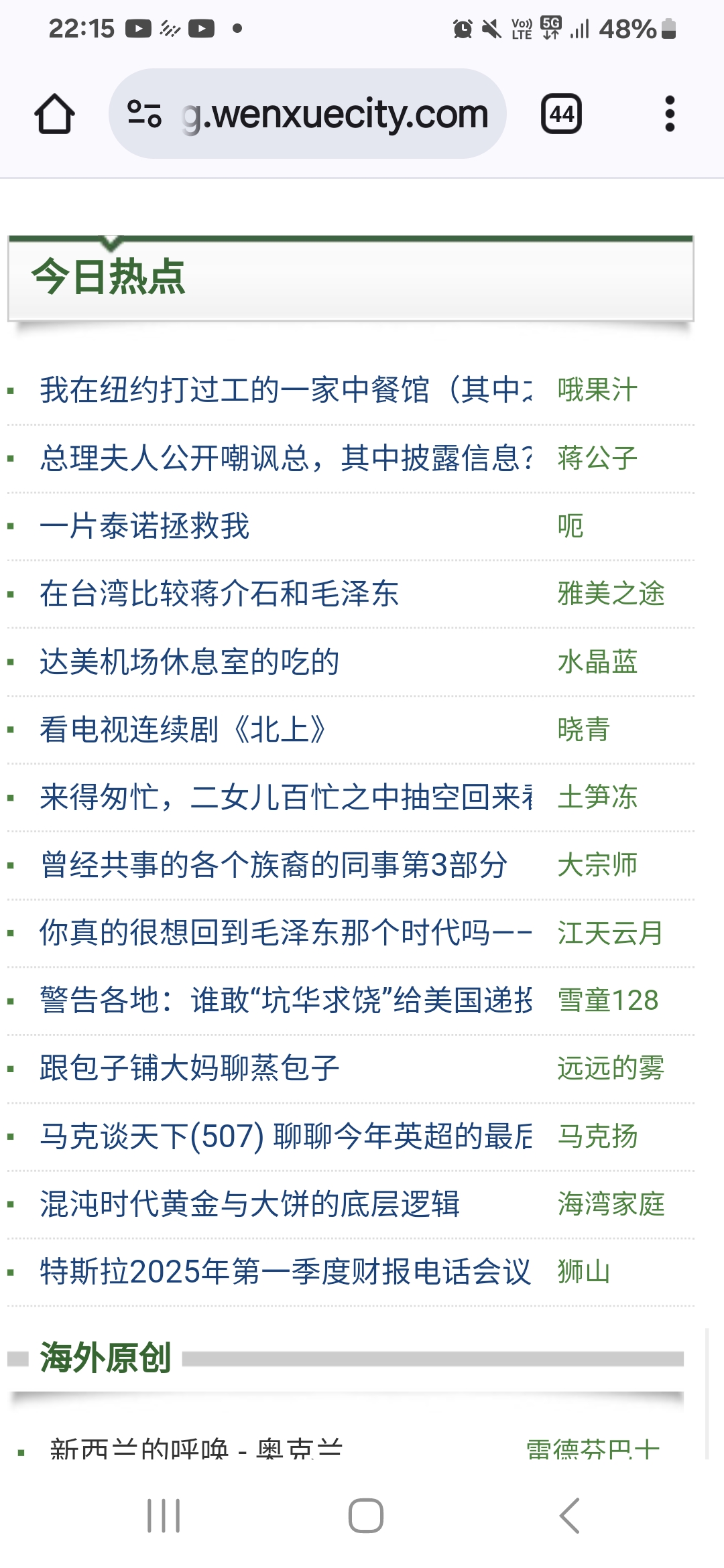Open the article 一片泰诺拯救我
The image size is (724, 1568).
[x=145, y=526]
